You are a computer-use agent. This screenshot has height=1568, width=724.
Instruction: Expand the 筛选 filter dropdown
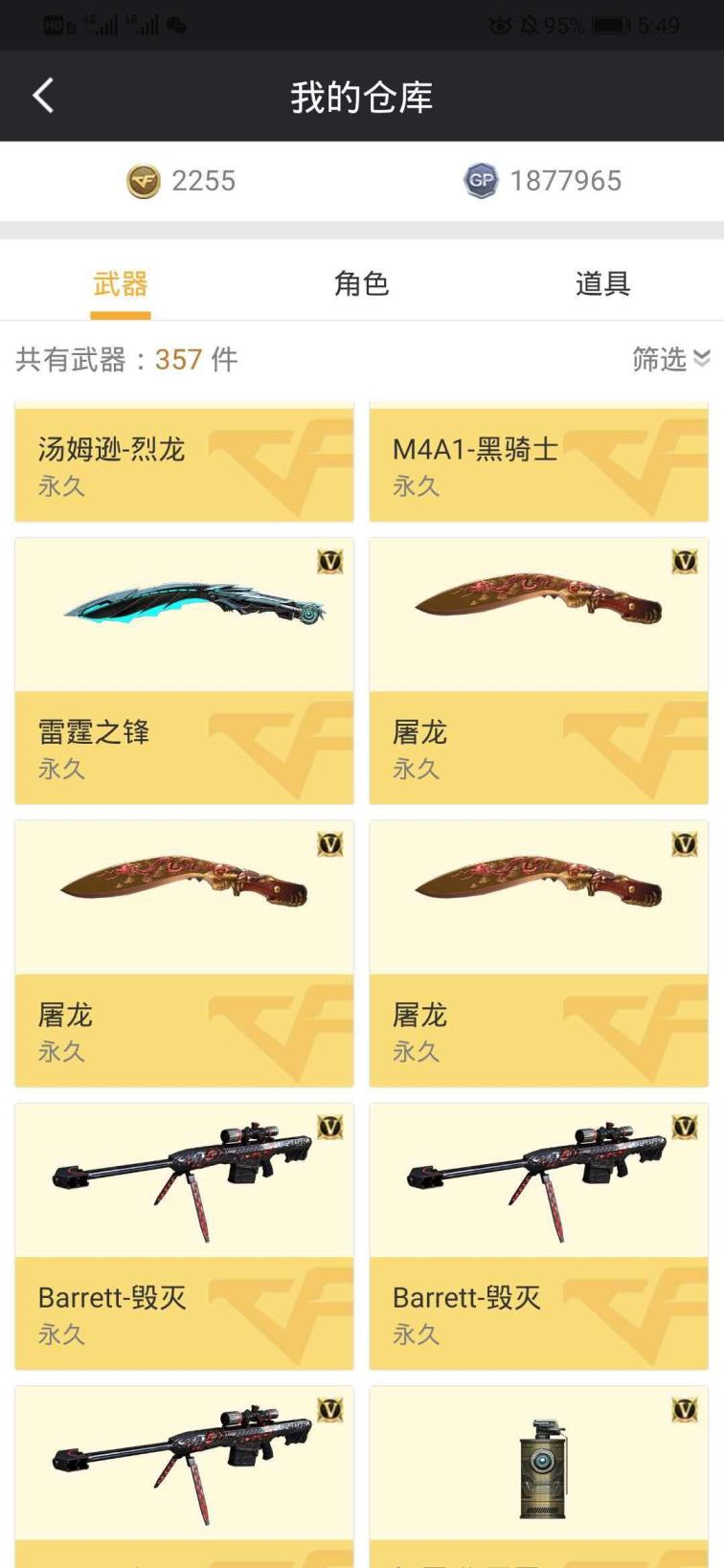670,359
